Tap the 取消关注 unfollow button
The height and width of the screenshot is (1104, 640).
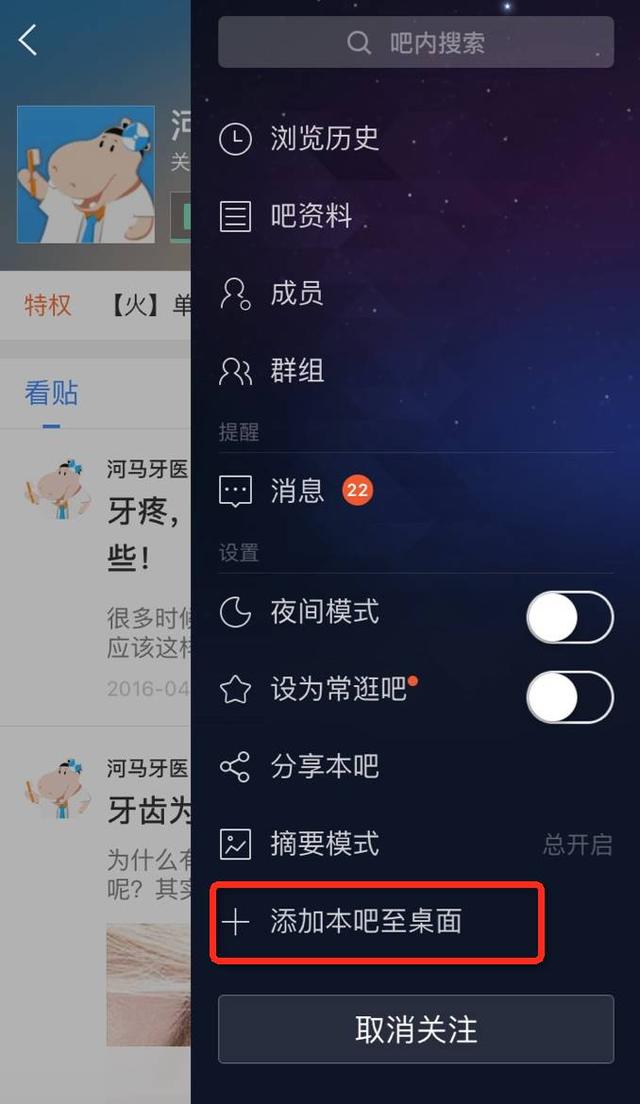[x=416, y=1029]
